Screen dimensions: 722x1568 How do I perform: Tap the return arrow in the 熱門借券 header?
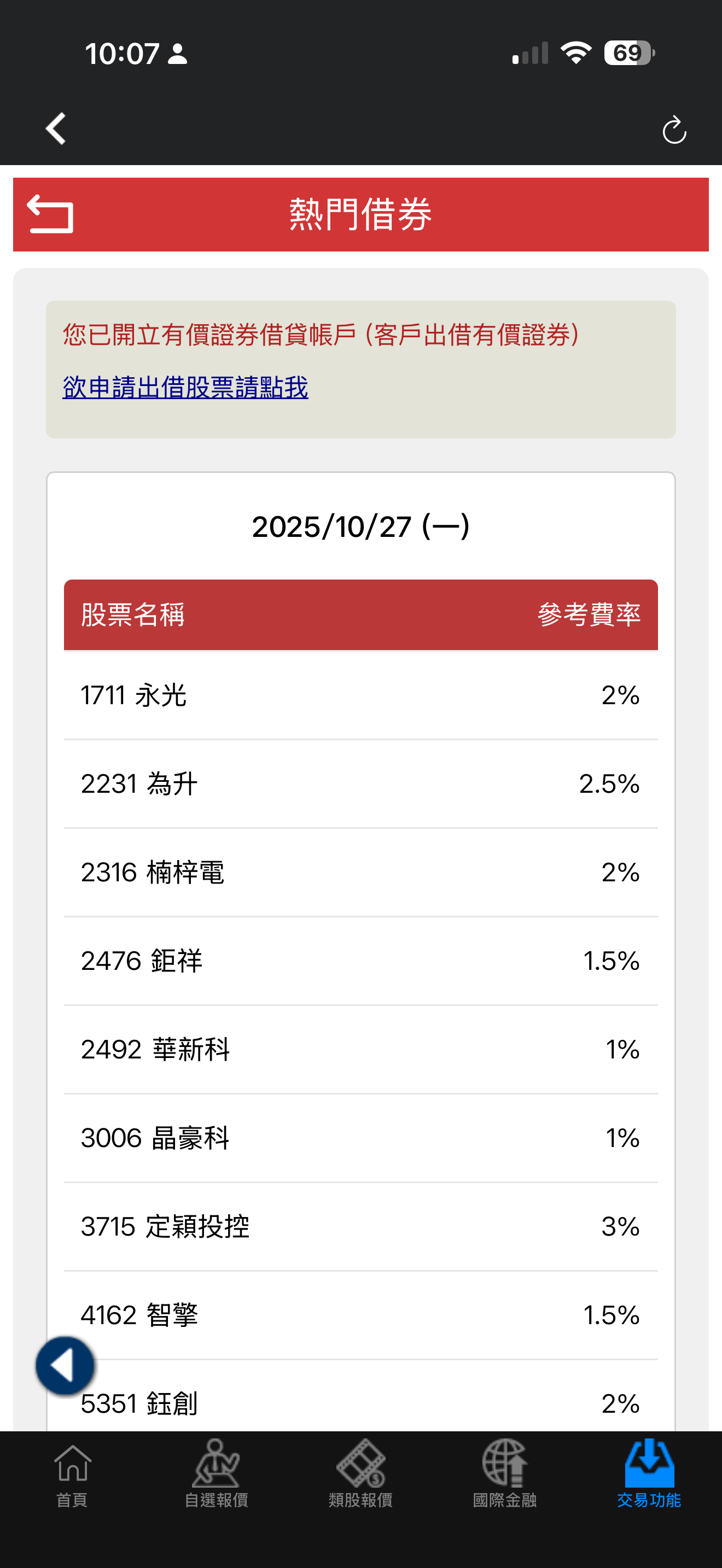coord(50,214)
